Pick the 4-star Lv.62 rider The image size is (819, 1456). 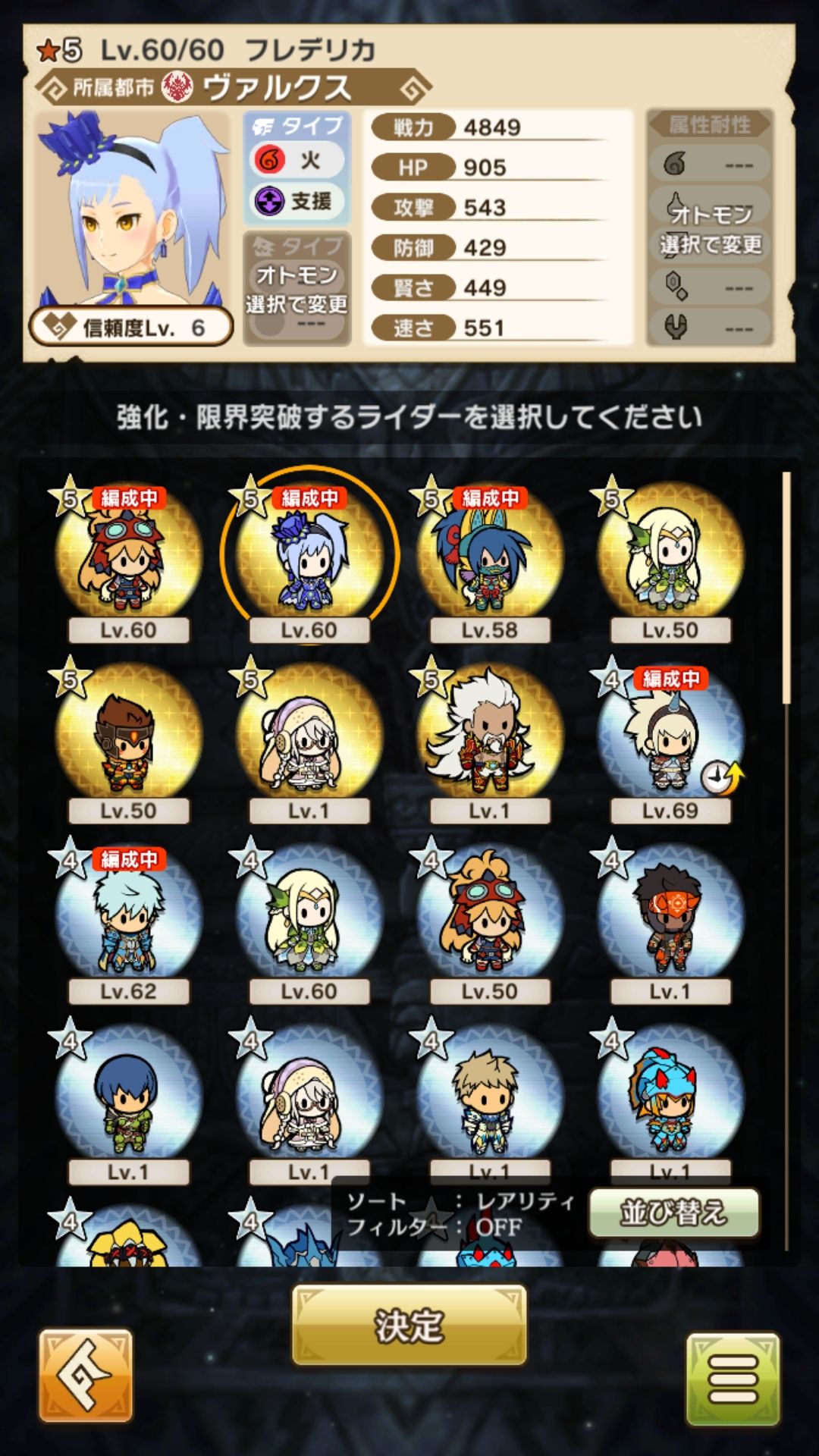pyautogui.click(x=128, y=918)
